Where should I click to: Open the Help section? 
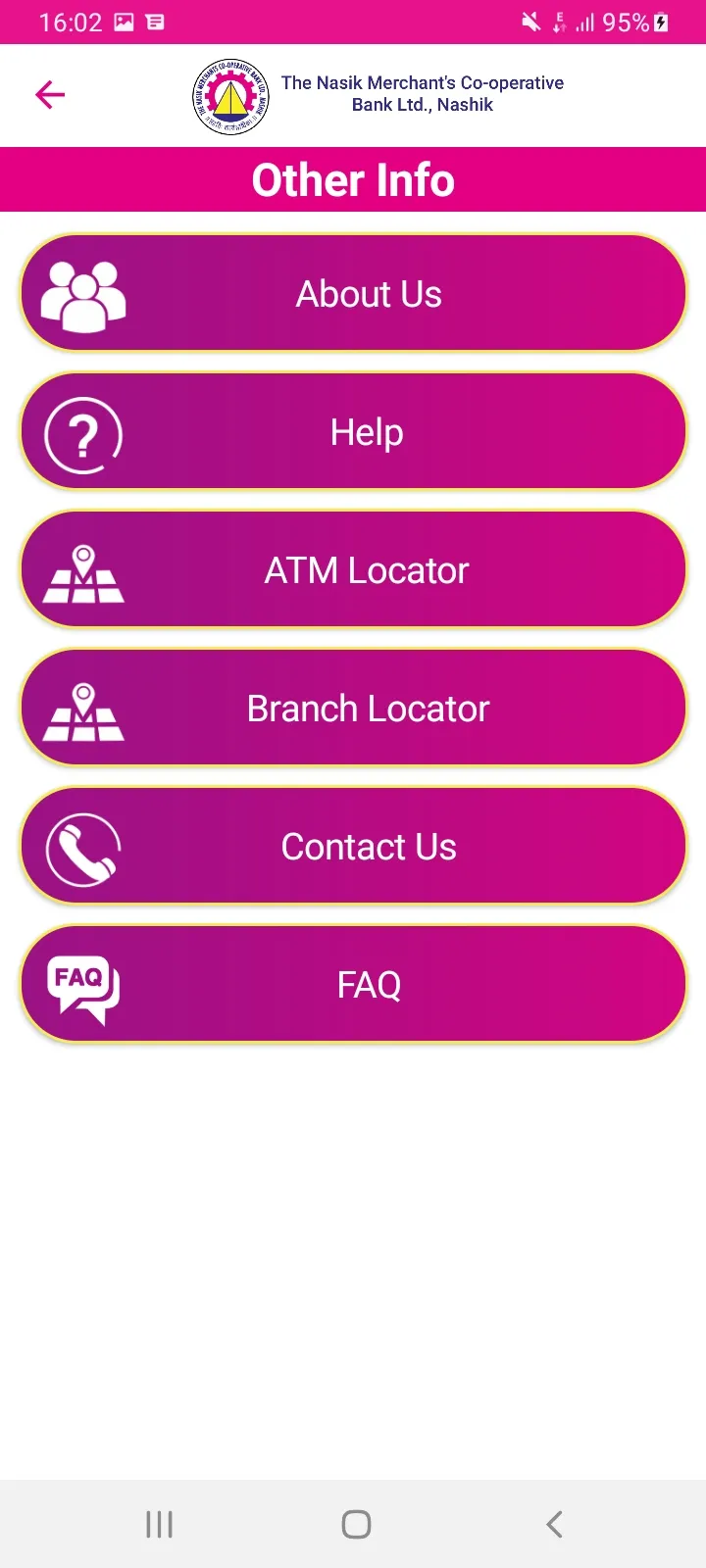[x=366, y=432]
